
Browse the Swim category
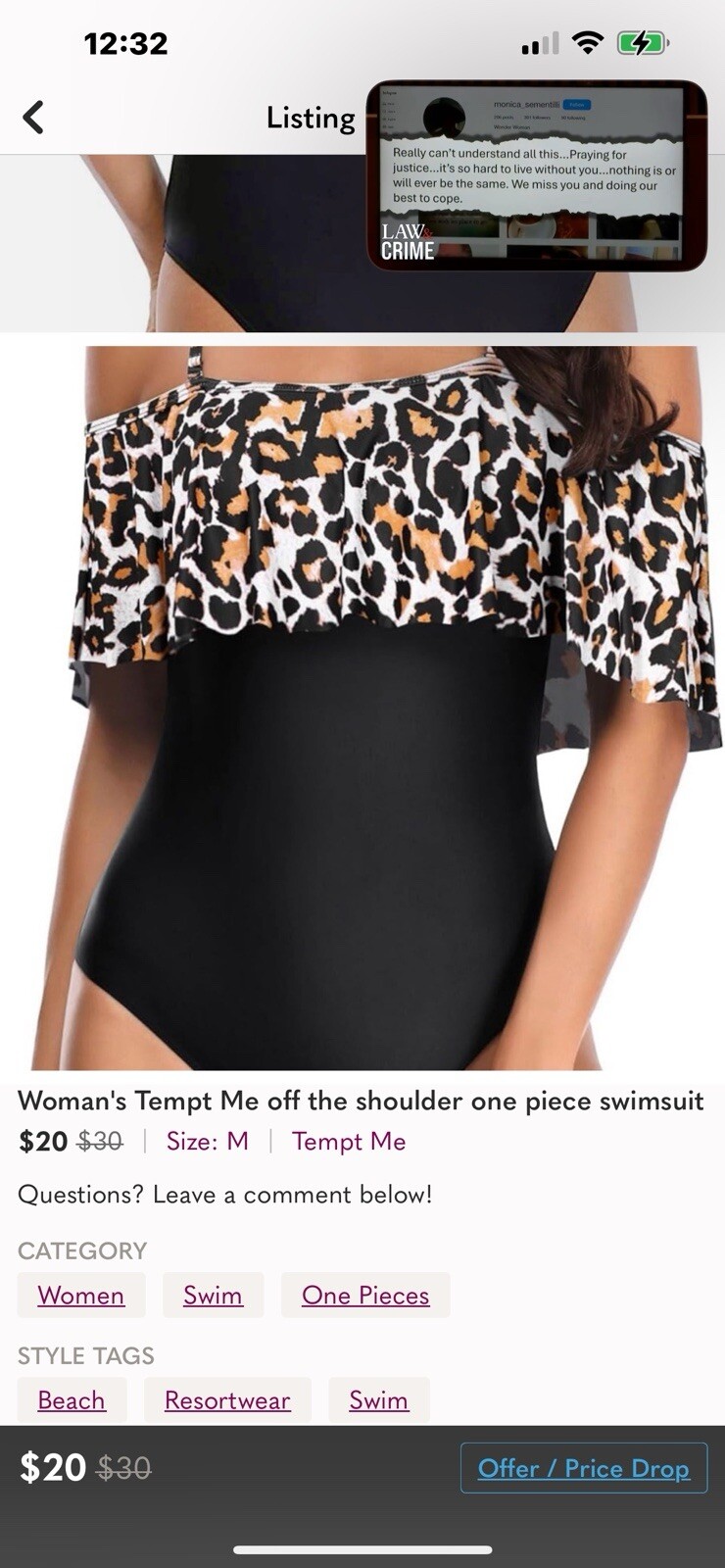click(x=213, y=1296)
